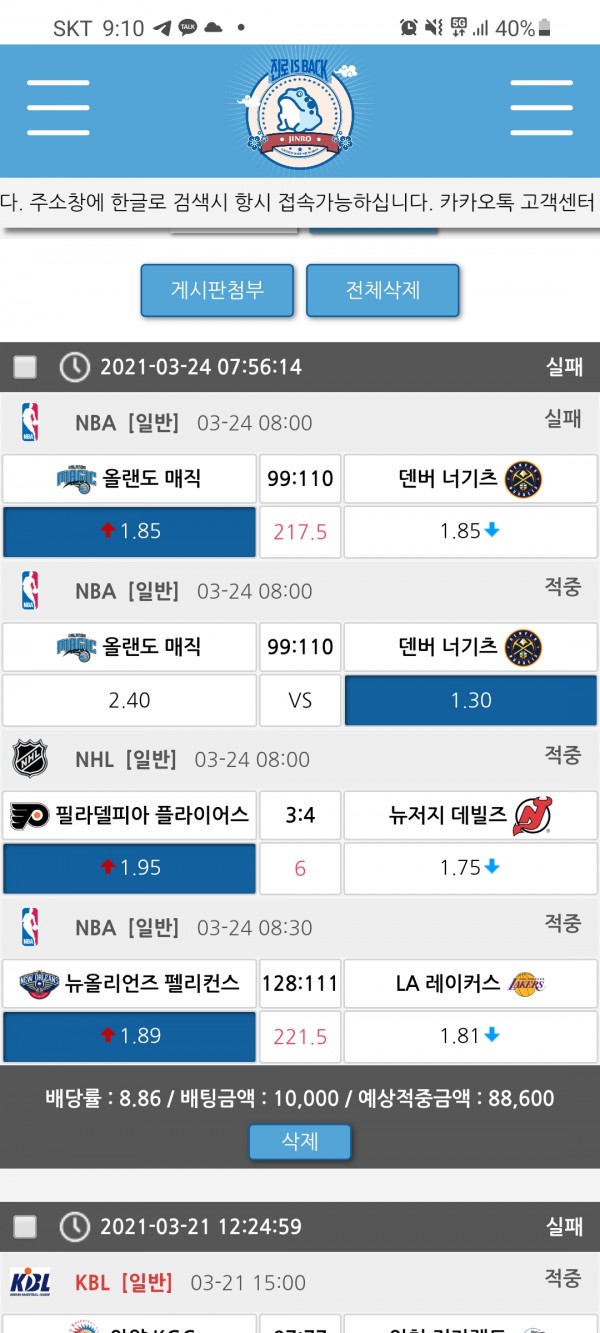Open the right hamburger menu
600x1333 pixels.
(541, 107)
